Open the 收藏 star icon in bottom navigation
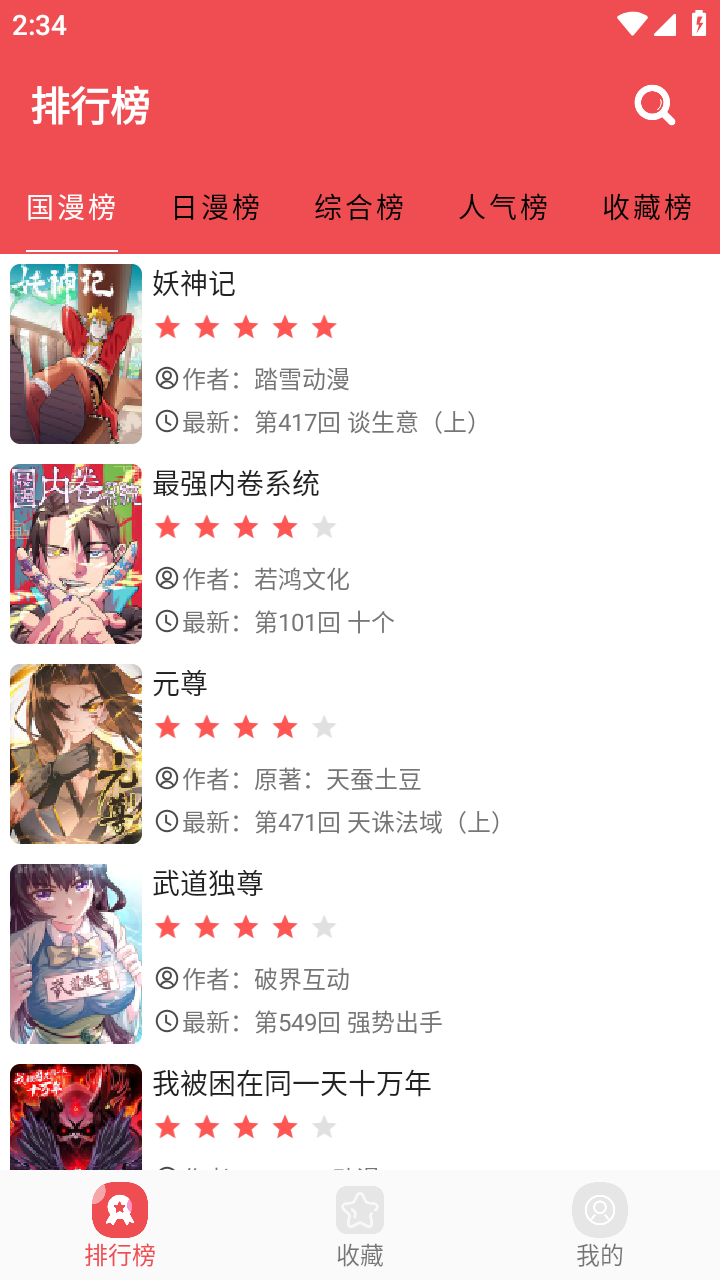The height and width of the screenshot is (1280, 720). coord(360,1209)
